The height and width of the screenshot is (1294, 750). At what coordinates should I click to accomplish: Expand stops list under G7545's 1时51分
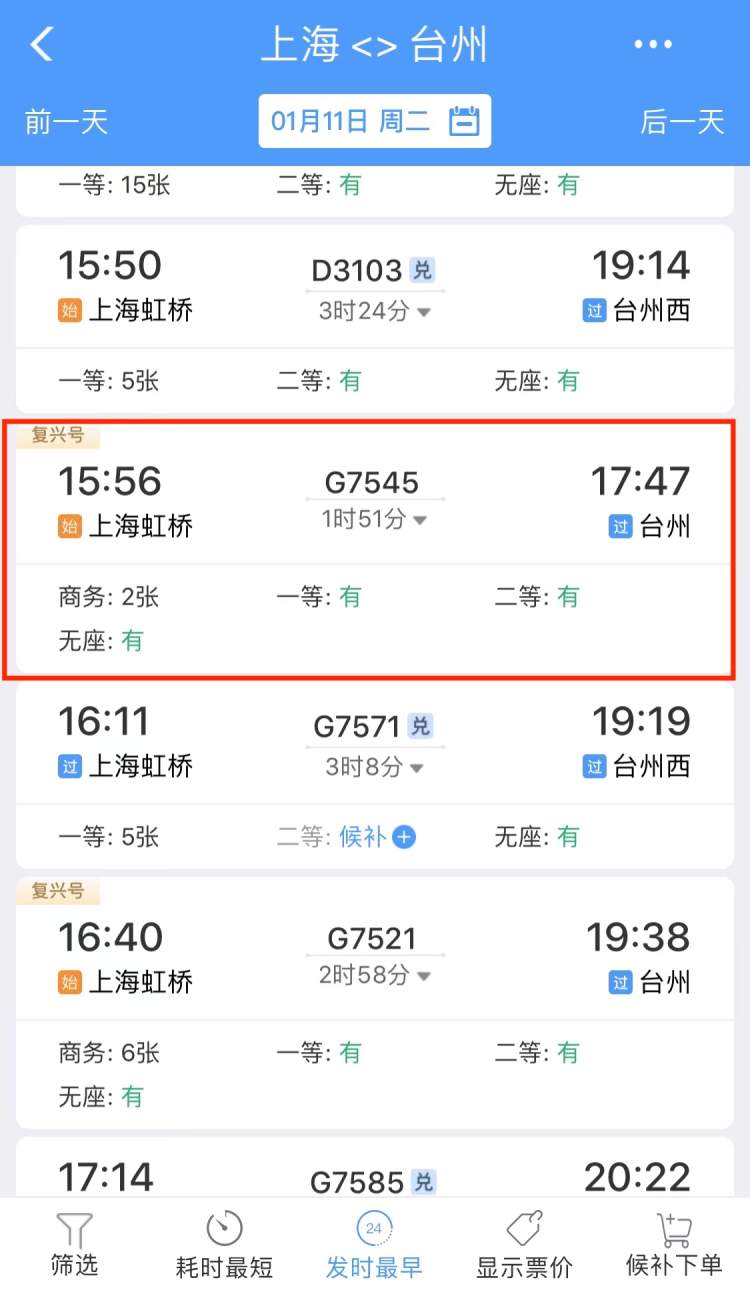[x=375, y=520]
